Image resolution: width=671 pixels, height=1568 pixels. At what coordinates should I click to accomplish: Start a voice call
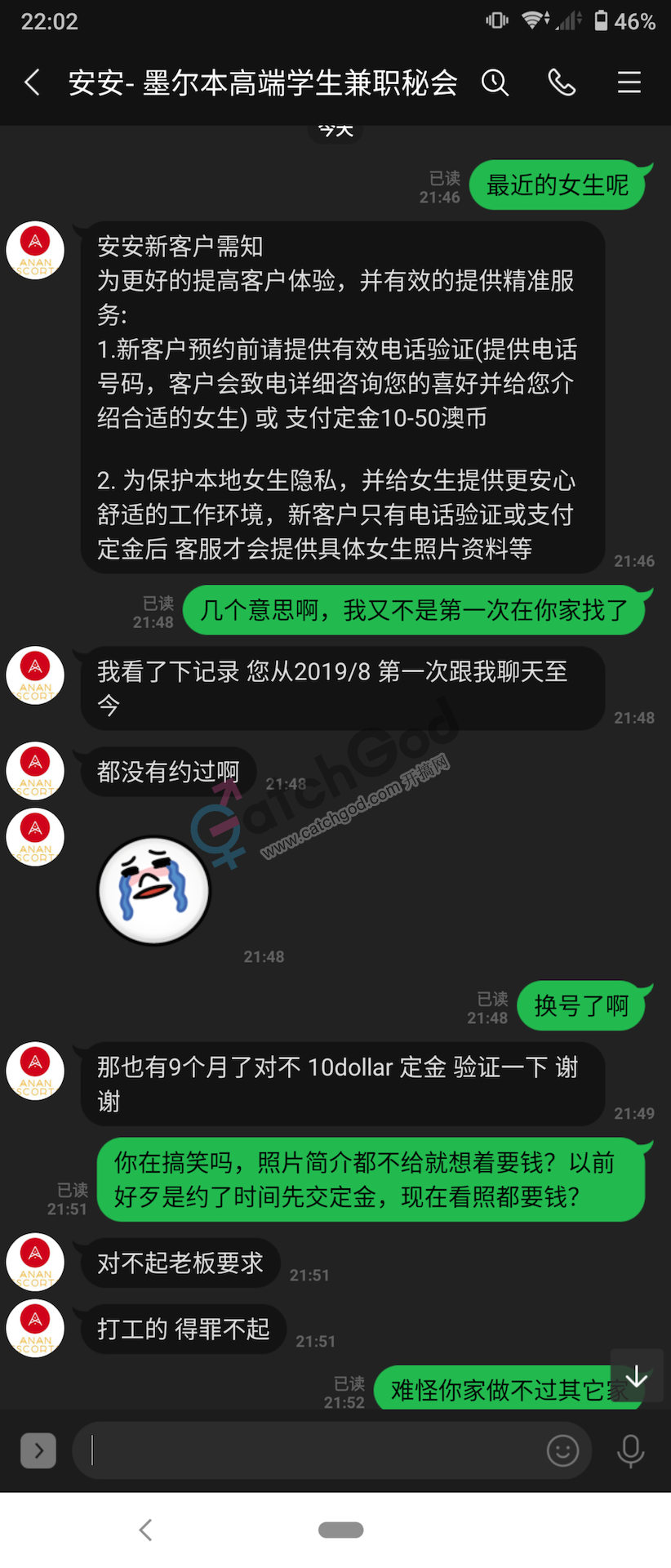tap(562, 82)
